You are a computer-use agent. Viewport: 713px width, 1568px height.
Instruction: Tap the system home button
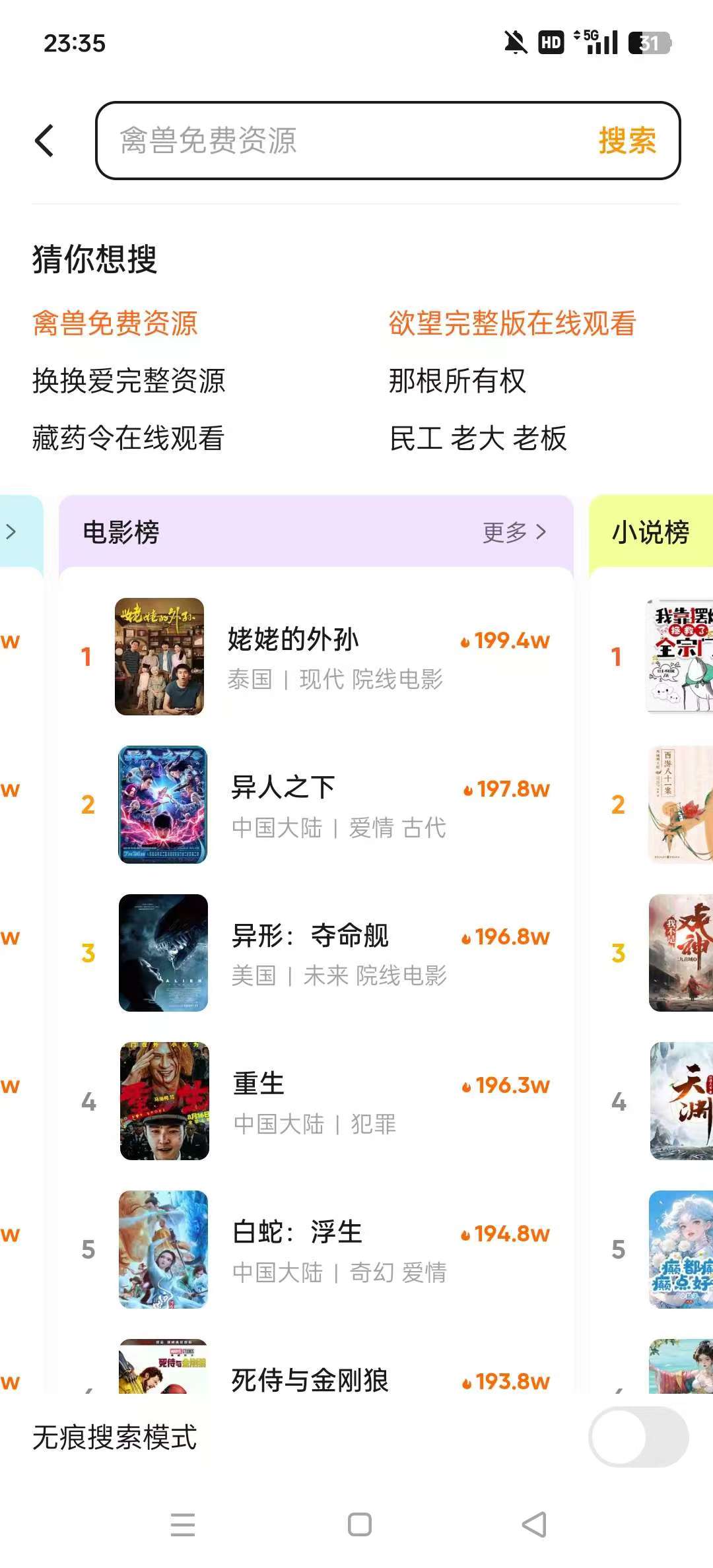coord(360,1524)
